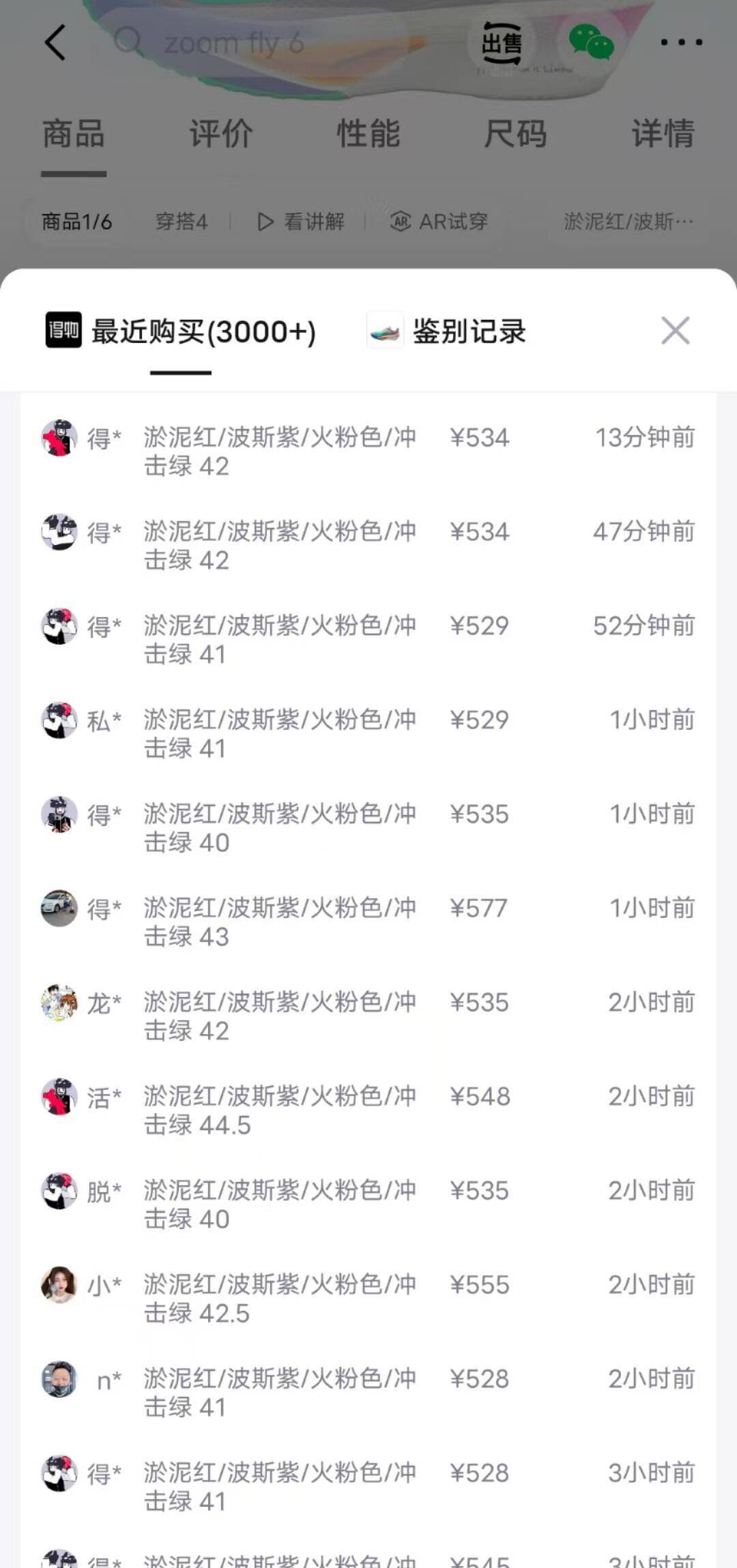Switch to the 鉴别记录 tab
The image size is (737, 1568).
point(447,332)
